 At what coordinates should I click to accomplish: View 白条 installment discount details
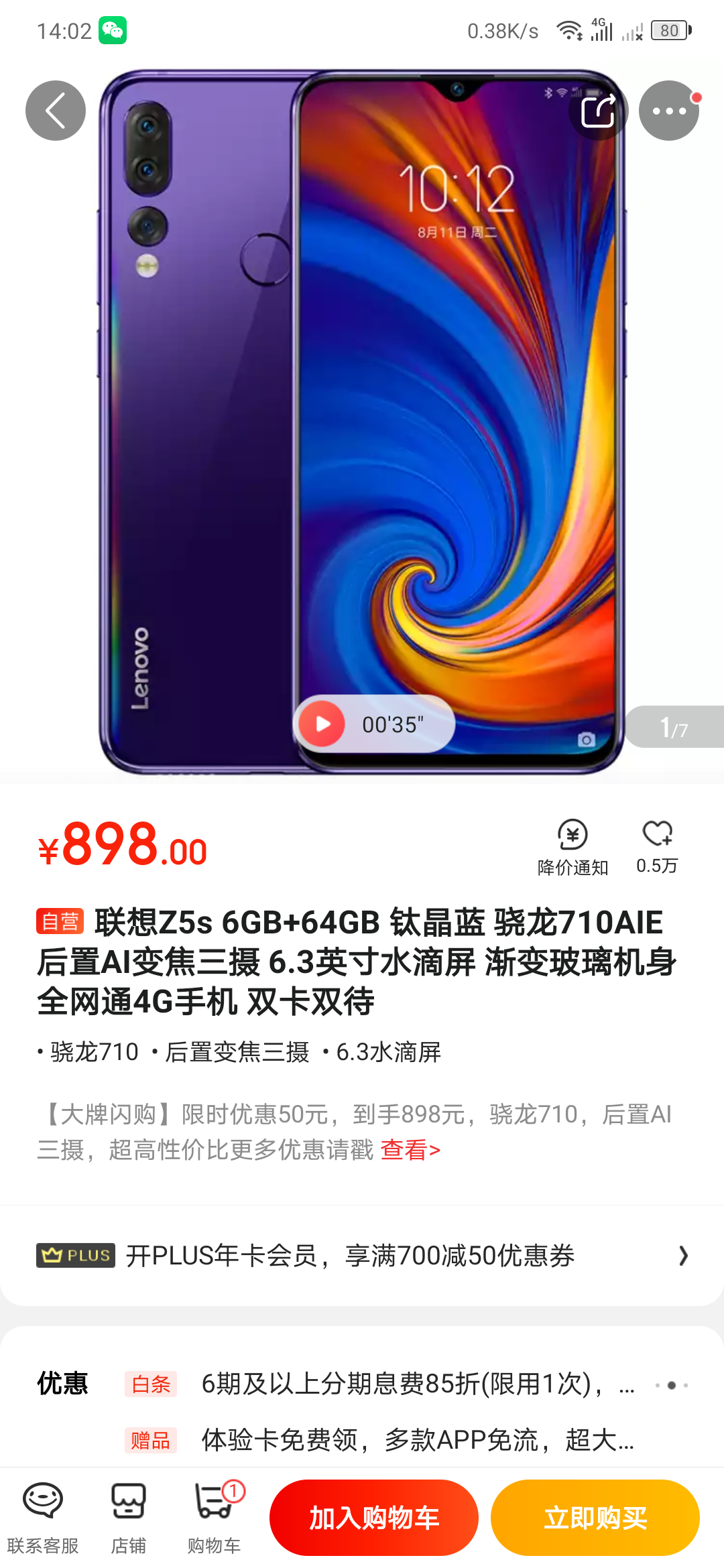(x=402, y=1384)
